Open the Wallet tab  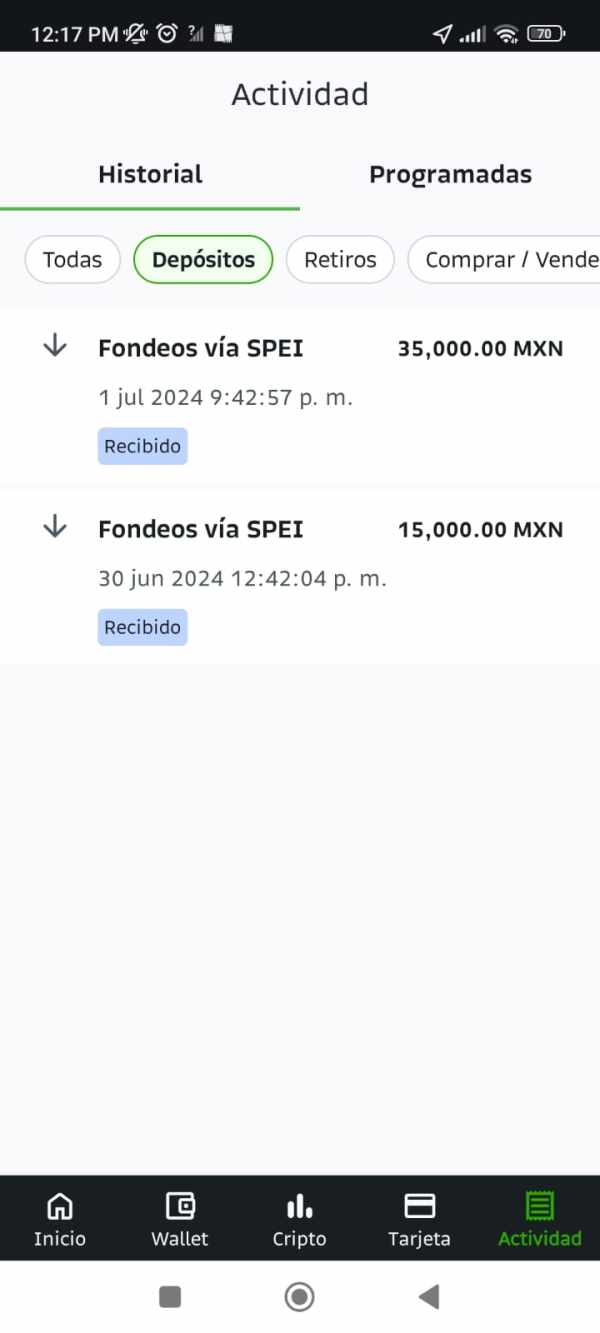tap(180, 1219)
